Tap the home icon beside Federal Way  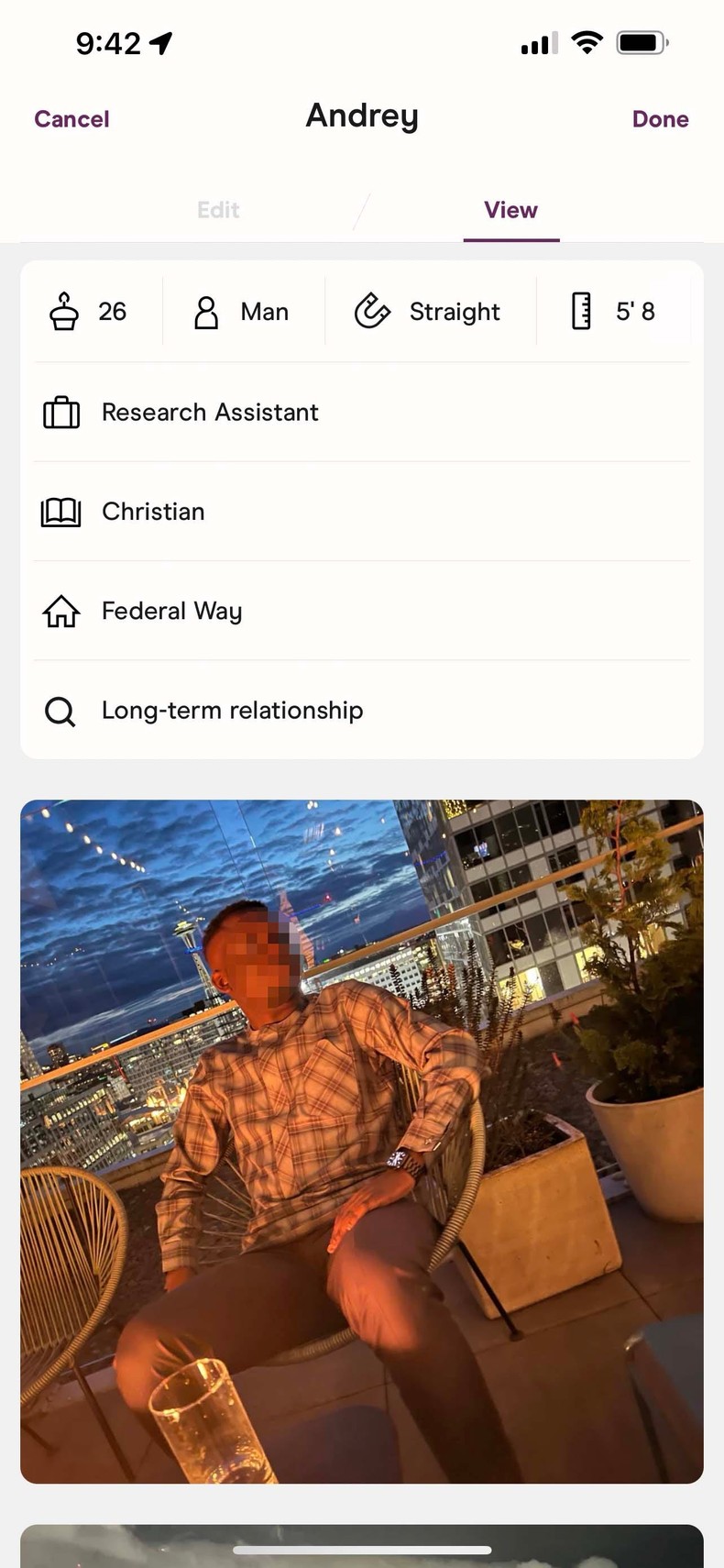(60, 611)
